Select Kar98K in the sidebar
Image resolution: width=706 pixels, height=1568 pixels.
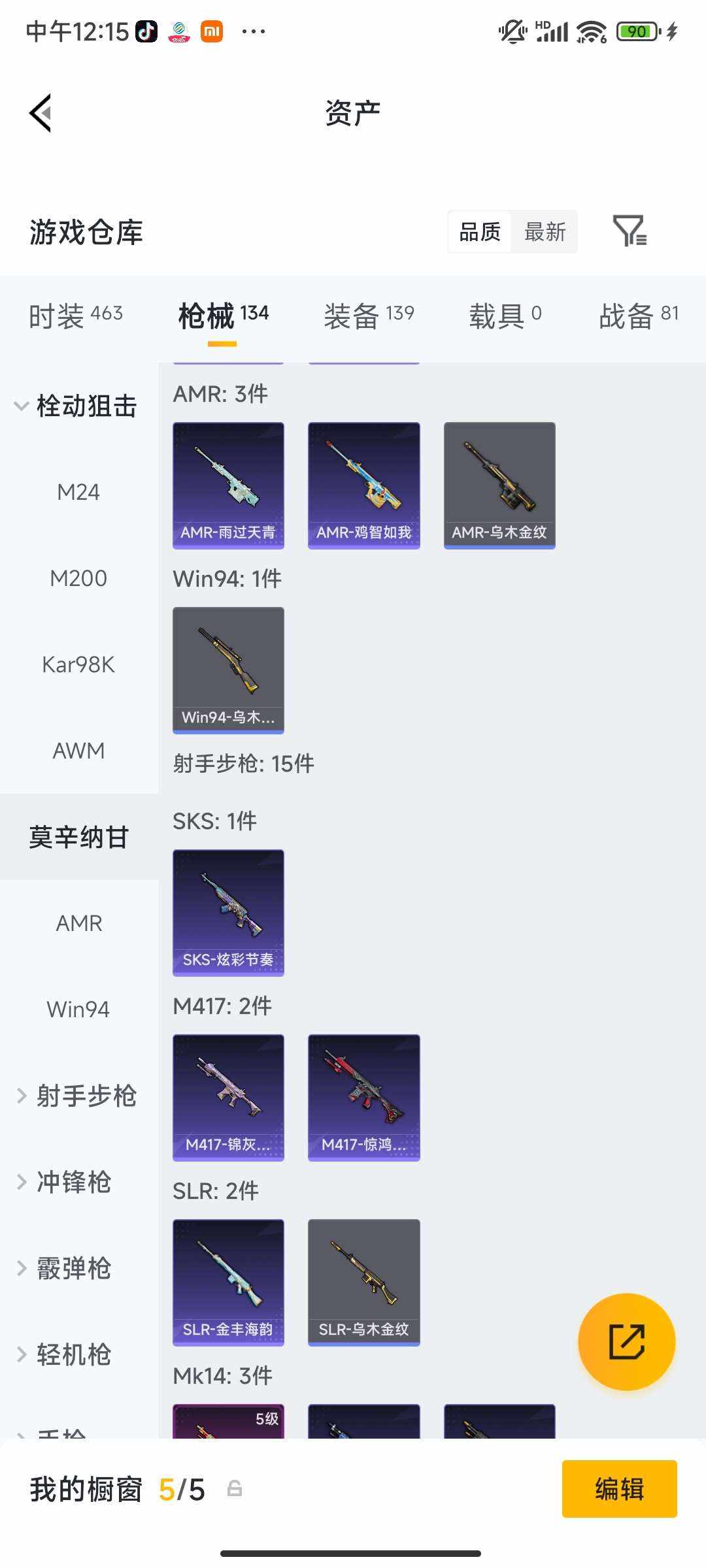coord(78,664)
